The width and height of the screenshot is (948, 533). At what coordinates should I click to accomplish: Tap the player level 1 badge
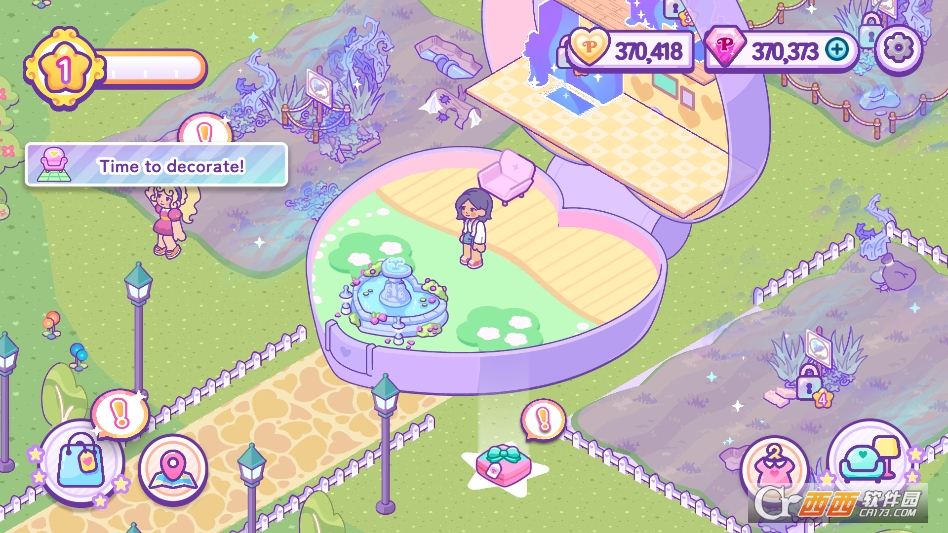click(61, 70)
